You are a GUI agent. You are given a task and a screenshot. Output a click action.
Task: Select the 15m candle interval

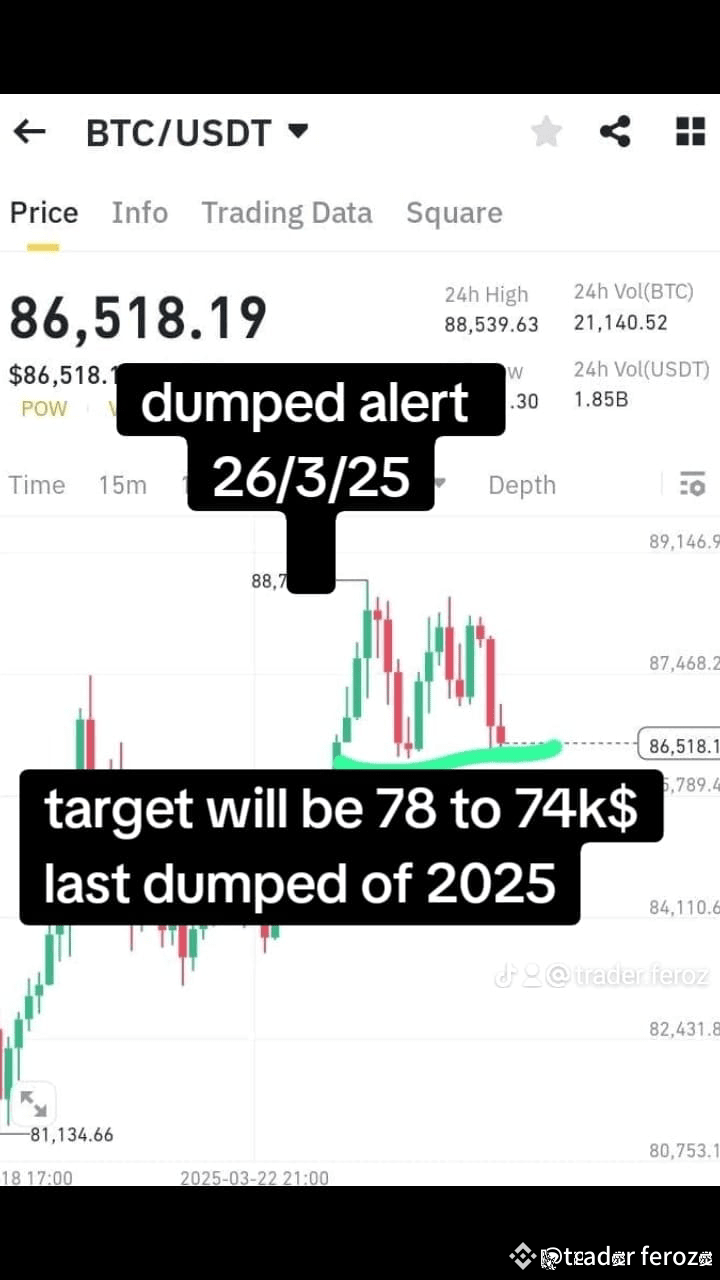[x=122, y=485]
